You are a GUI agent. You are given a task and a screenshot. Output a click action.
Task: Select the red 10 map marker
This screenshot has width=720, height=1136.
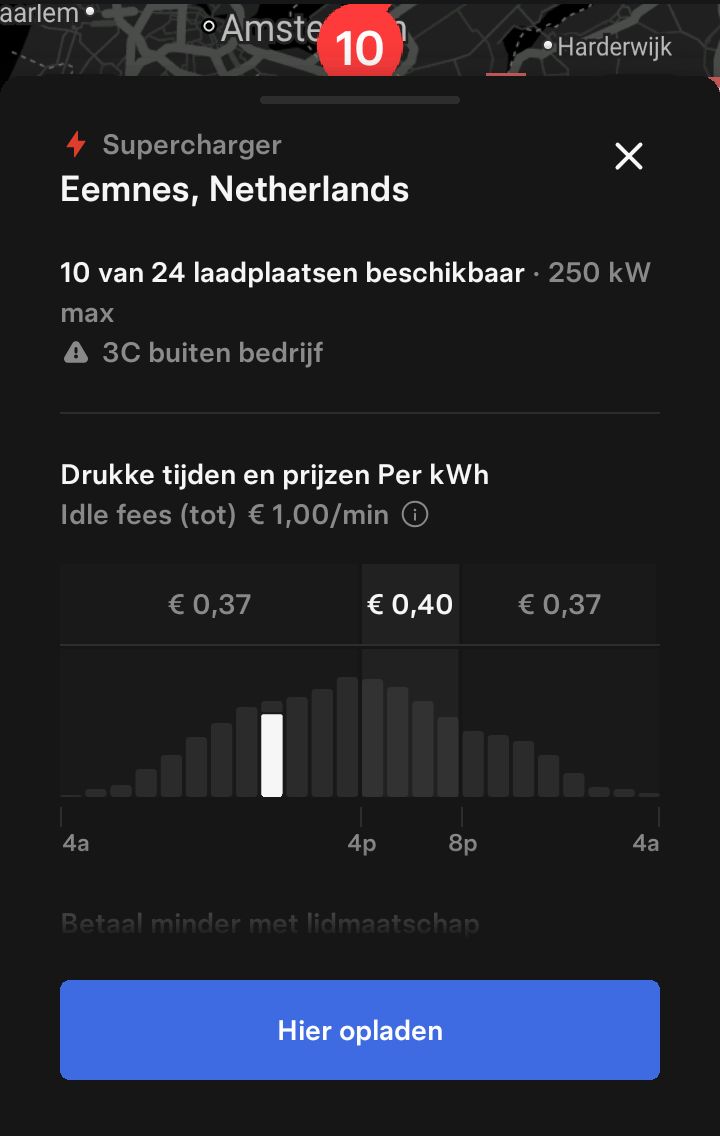point(360,46)
